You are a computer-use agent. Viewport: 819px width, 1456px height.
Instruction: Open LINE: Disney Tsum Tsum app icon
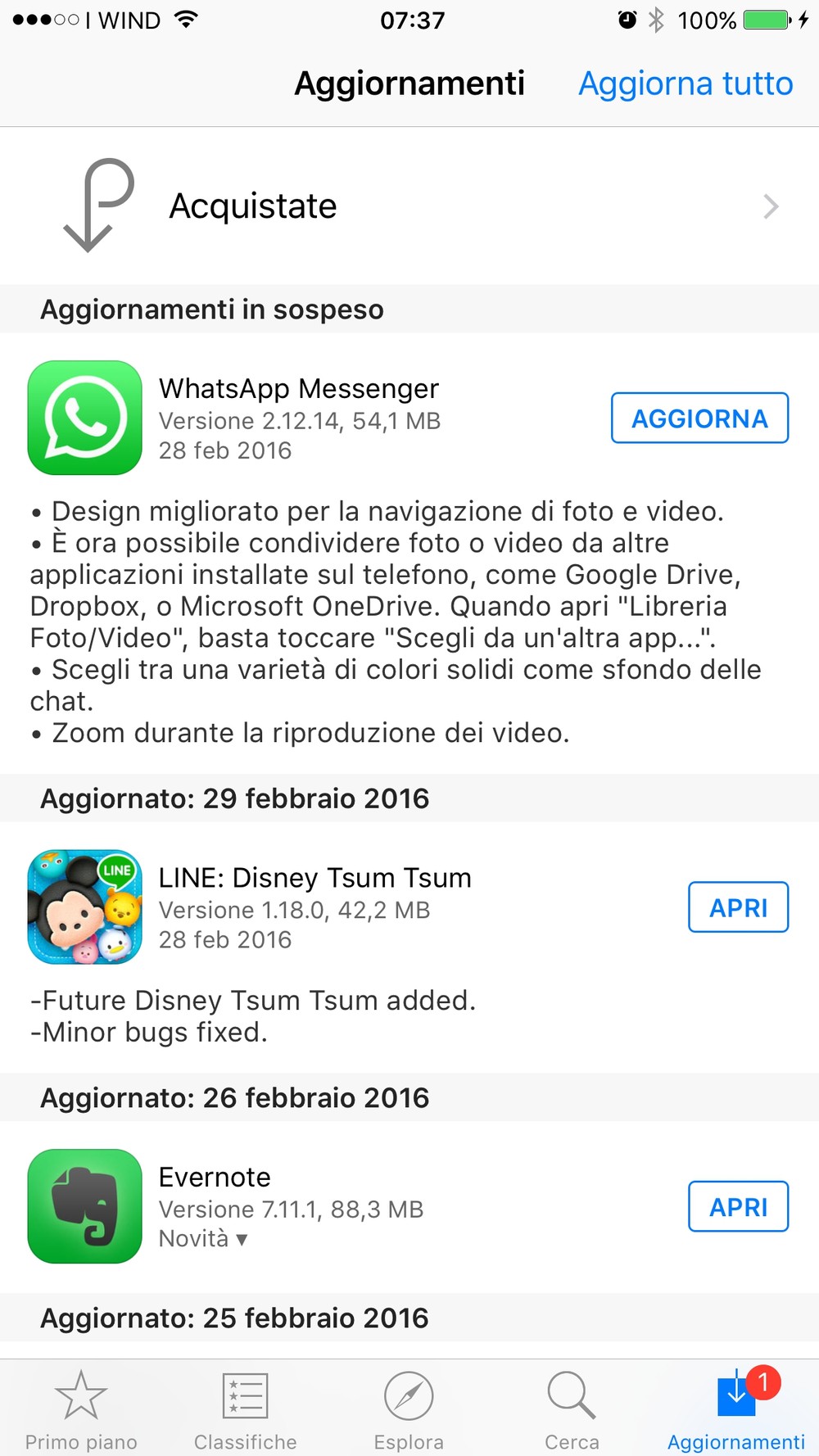click(85, 907)
